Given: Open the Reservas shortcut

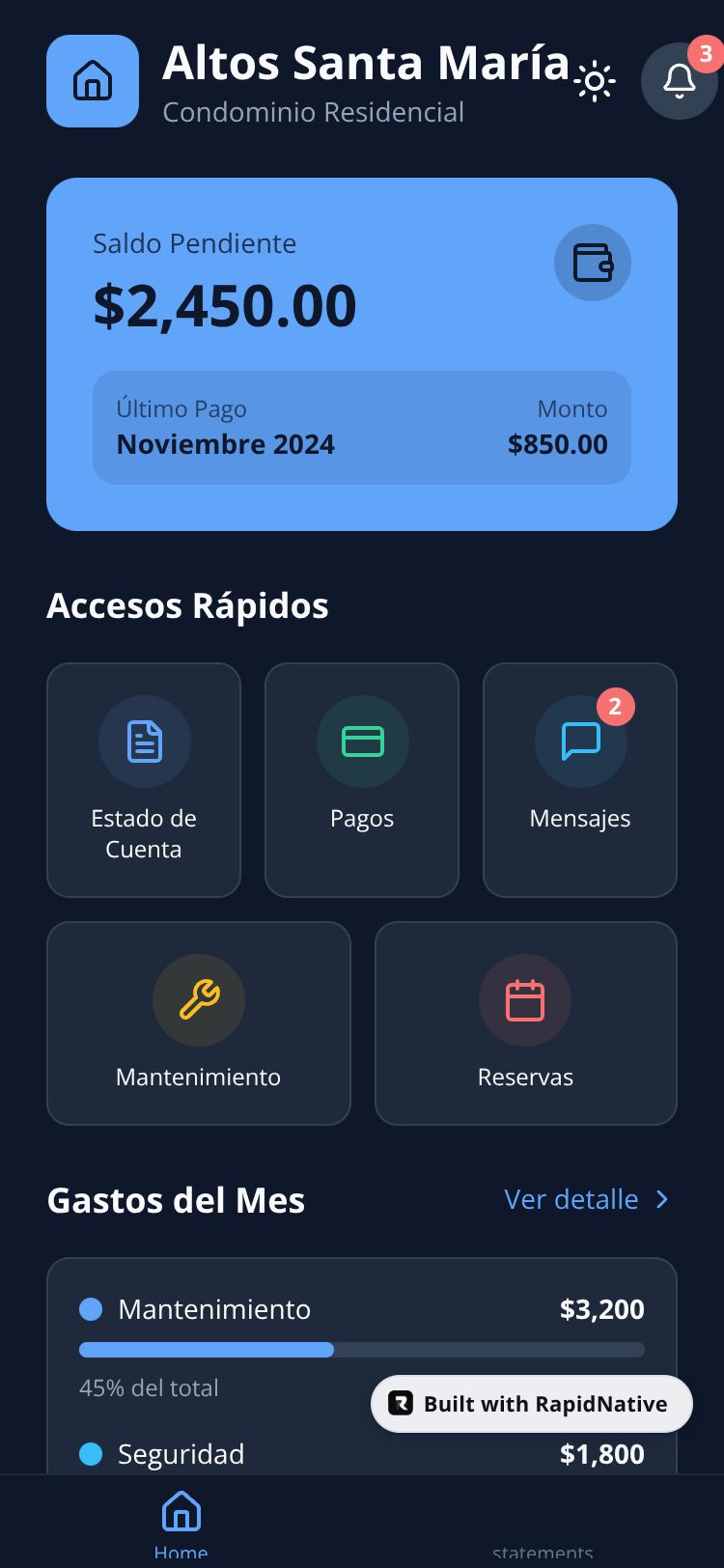Looking at the screenshot, I should pos(526,1023).
